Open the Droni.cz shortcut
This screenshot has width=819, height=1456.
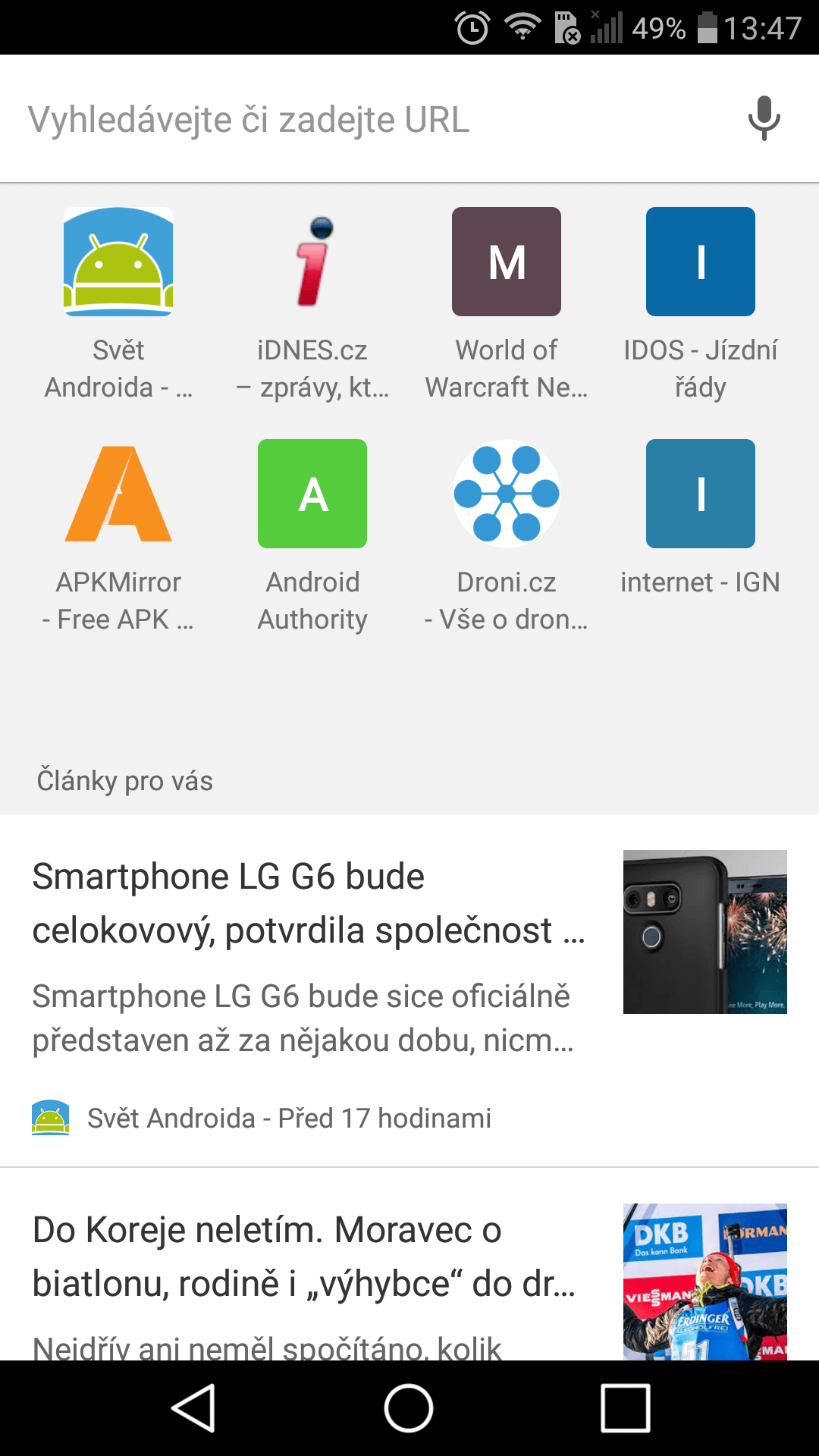[507, 535]
